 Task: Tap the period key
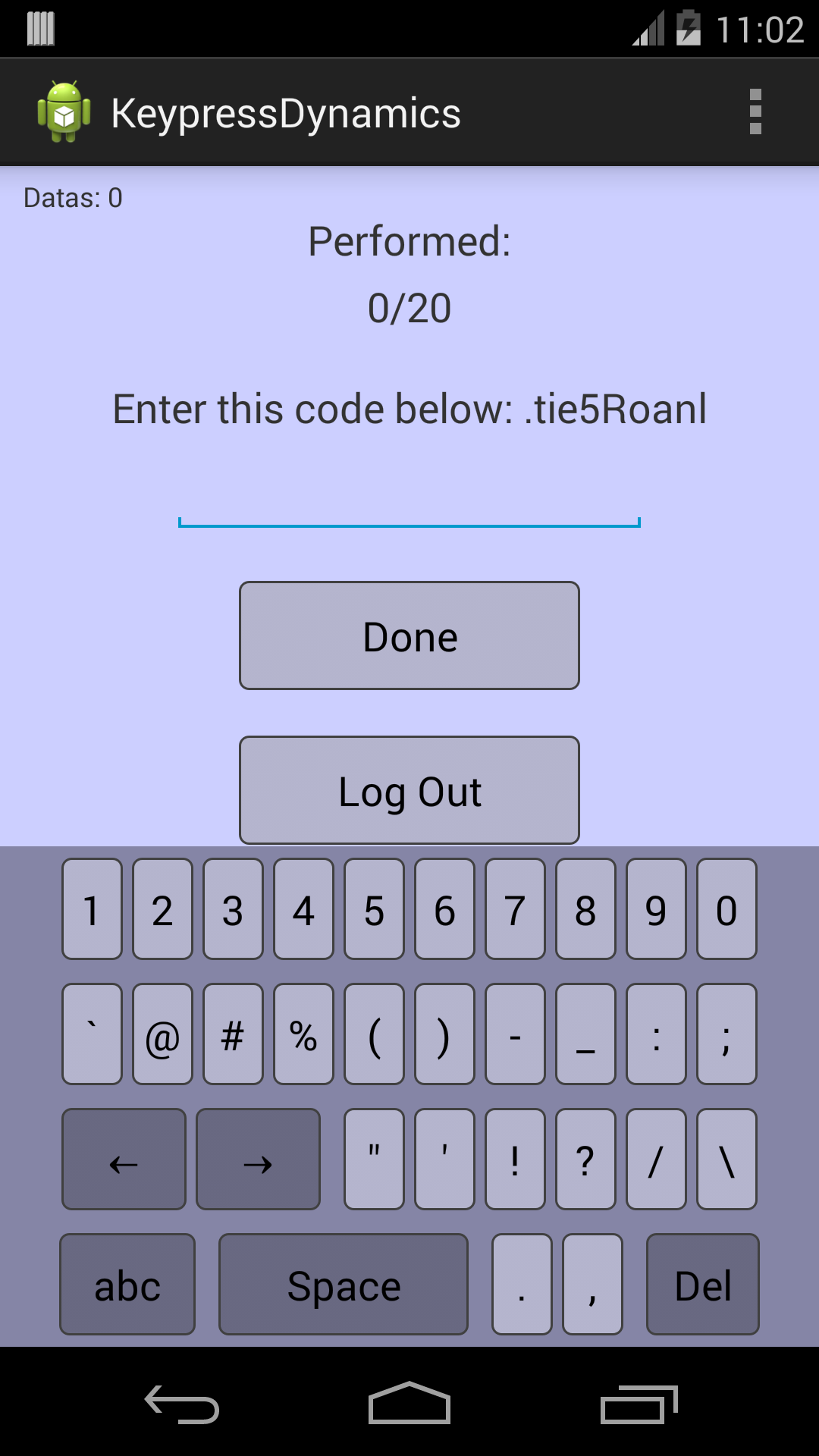coord(522,1285)
